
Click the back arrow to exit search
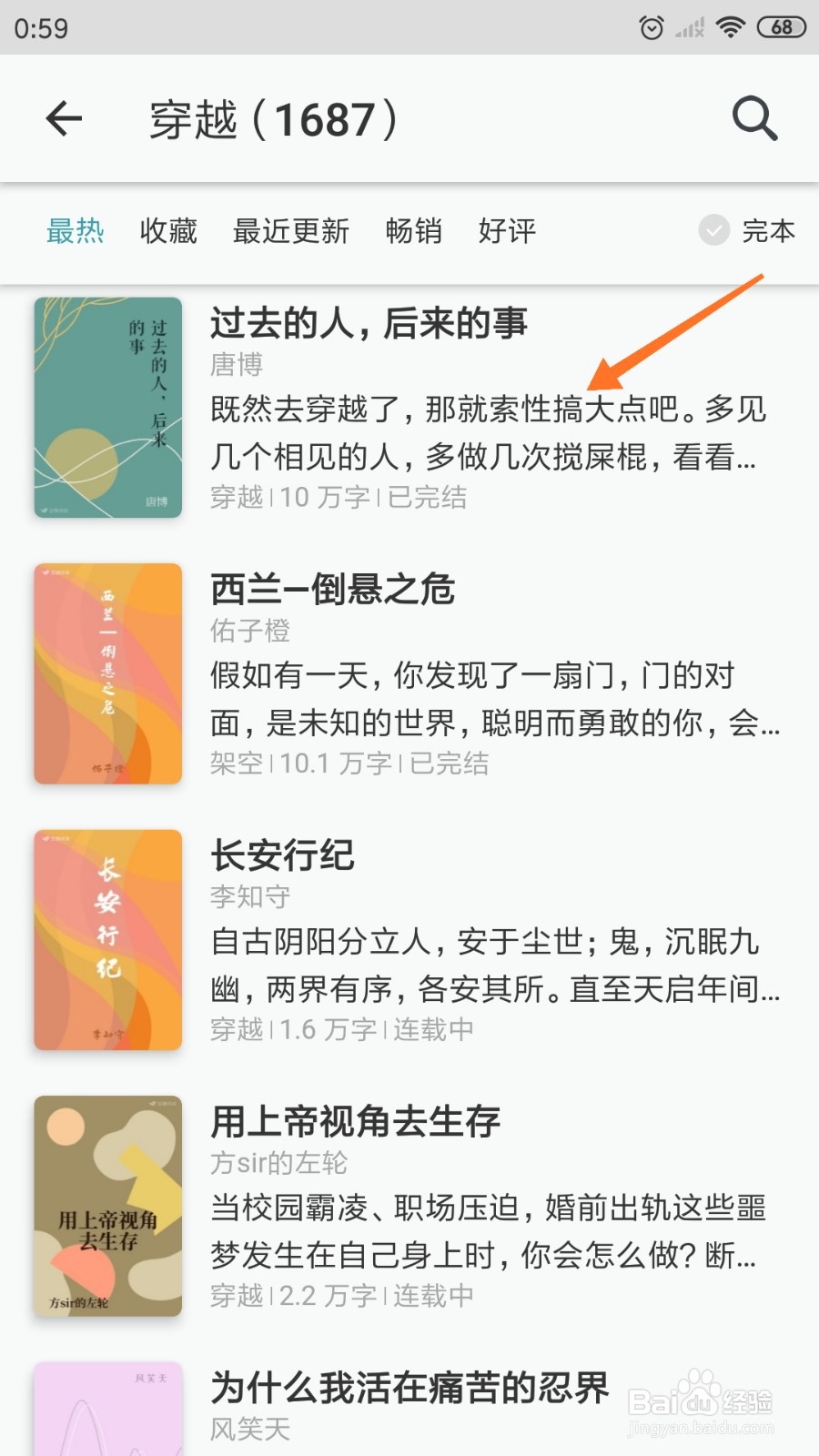click(x=64, y=119)
